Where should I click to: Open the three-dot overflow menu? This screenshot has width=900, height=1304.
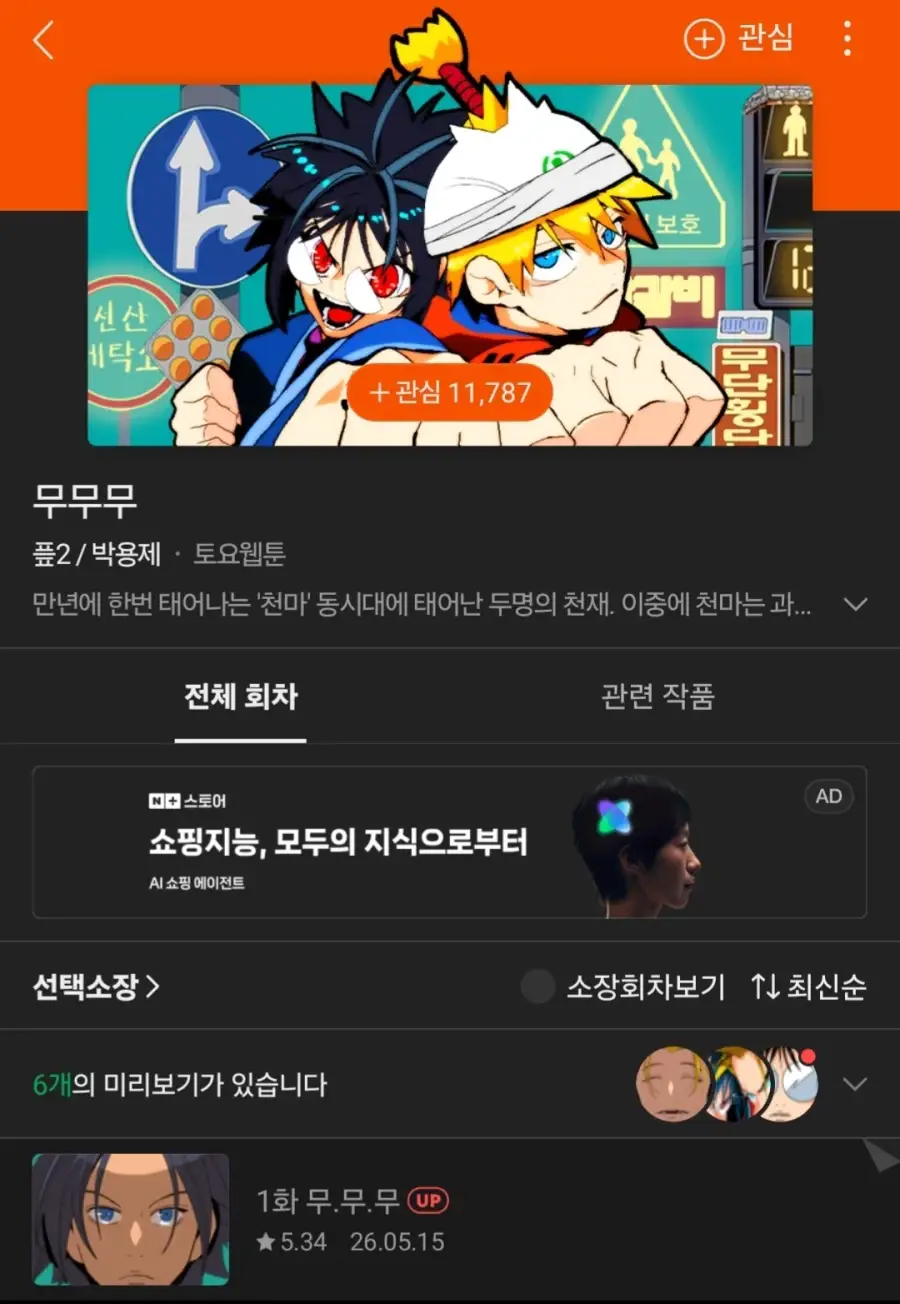(847, 39)
